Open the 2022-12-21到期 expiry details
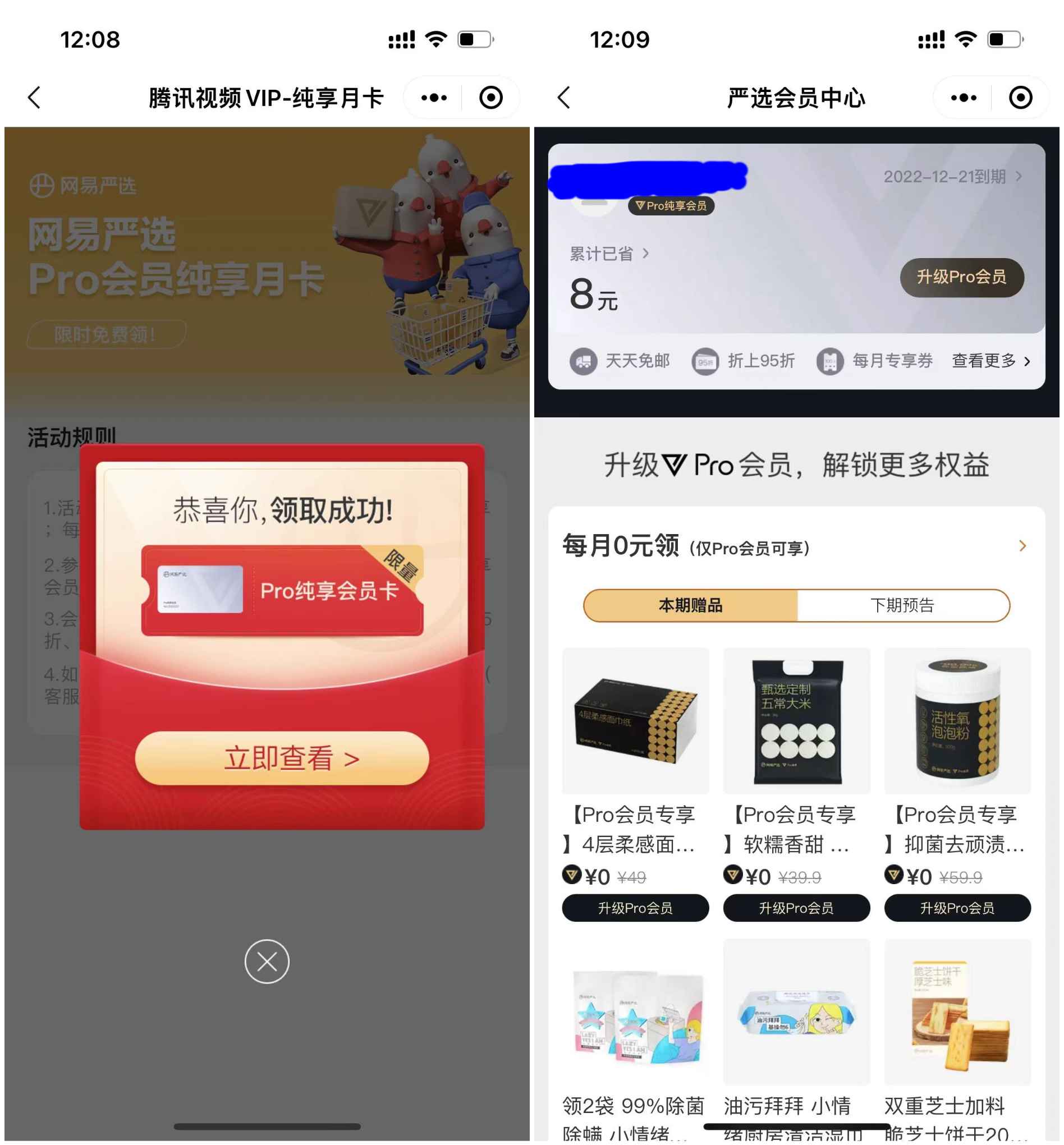 (x=952, y=176)
